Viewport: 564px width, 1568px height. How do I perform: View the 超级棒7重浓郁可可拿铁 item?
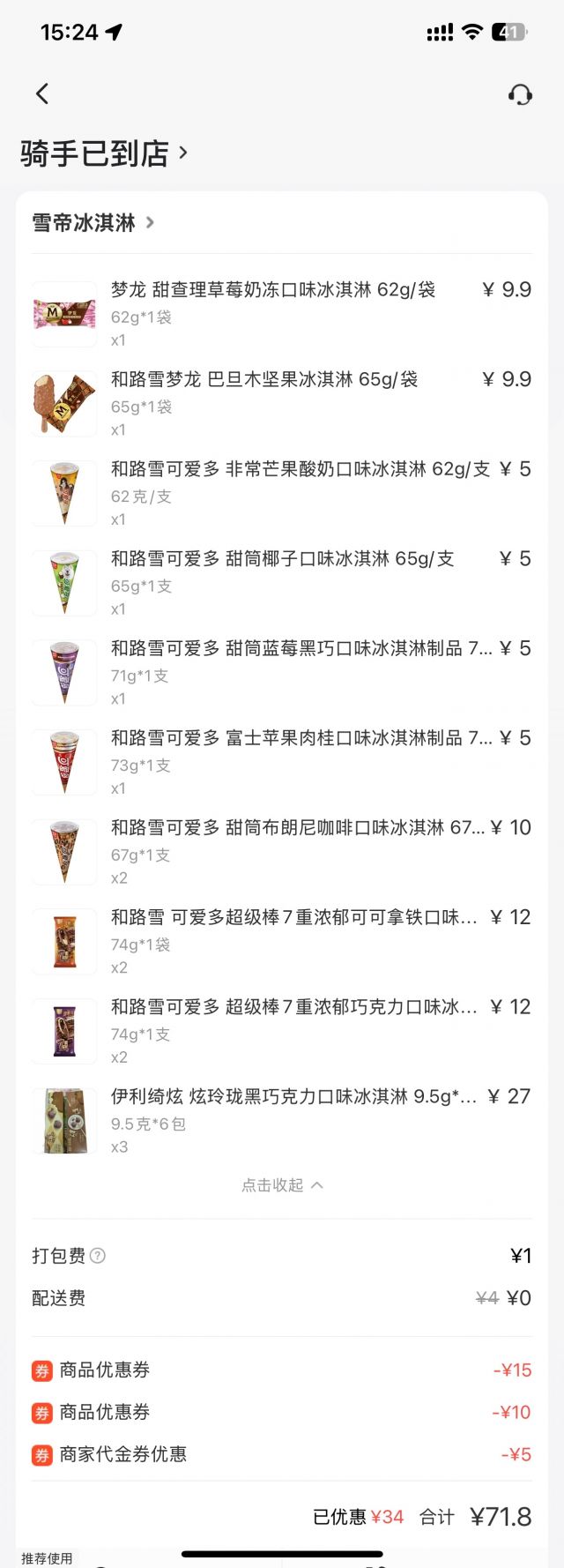(x=293, y=918)
